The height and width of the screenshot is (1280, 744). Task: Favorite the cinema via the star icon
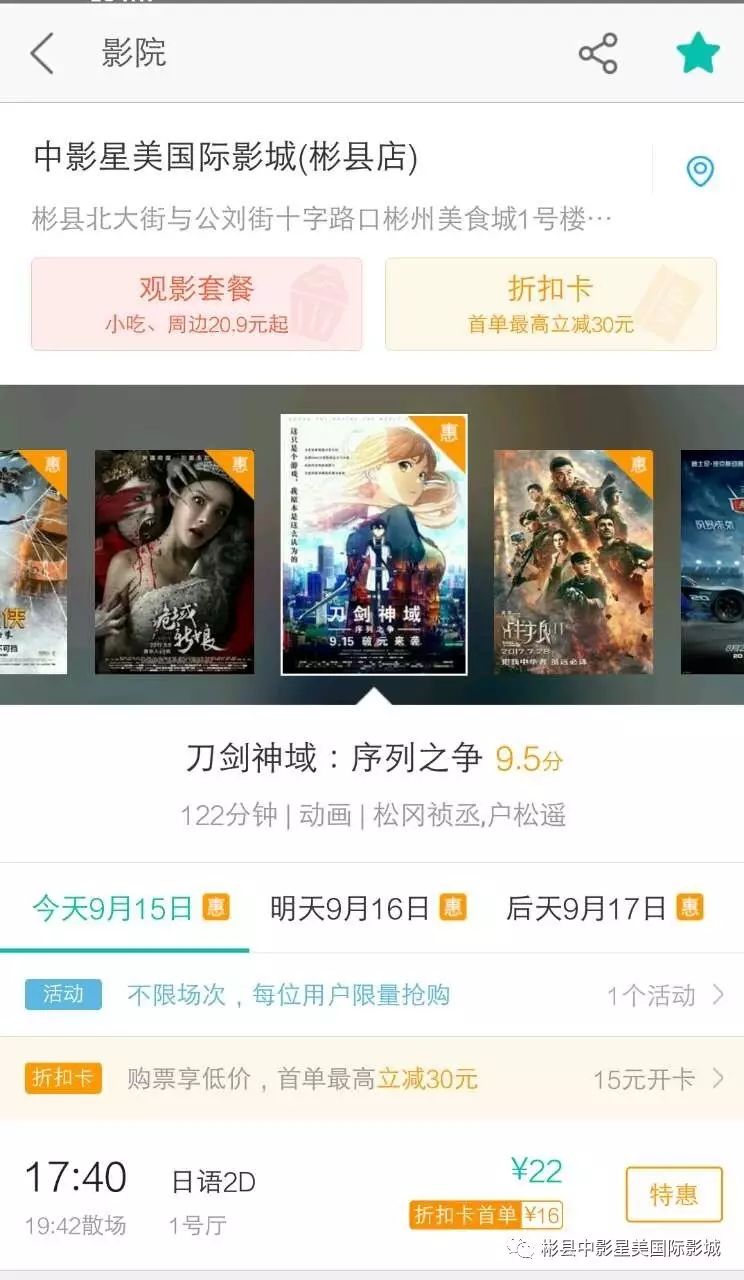(x=697, y=53)
